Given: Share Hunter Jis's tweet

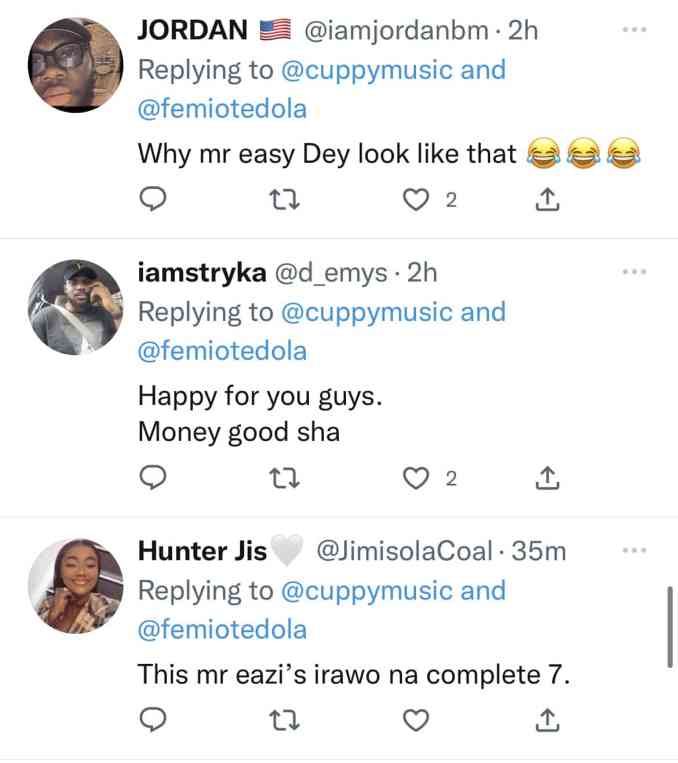Looking at the screenshot, I should coord(546,719).
